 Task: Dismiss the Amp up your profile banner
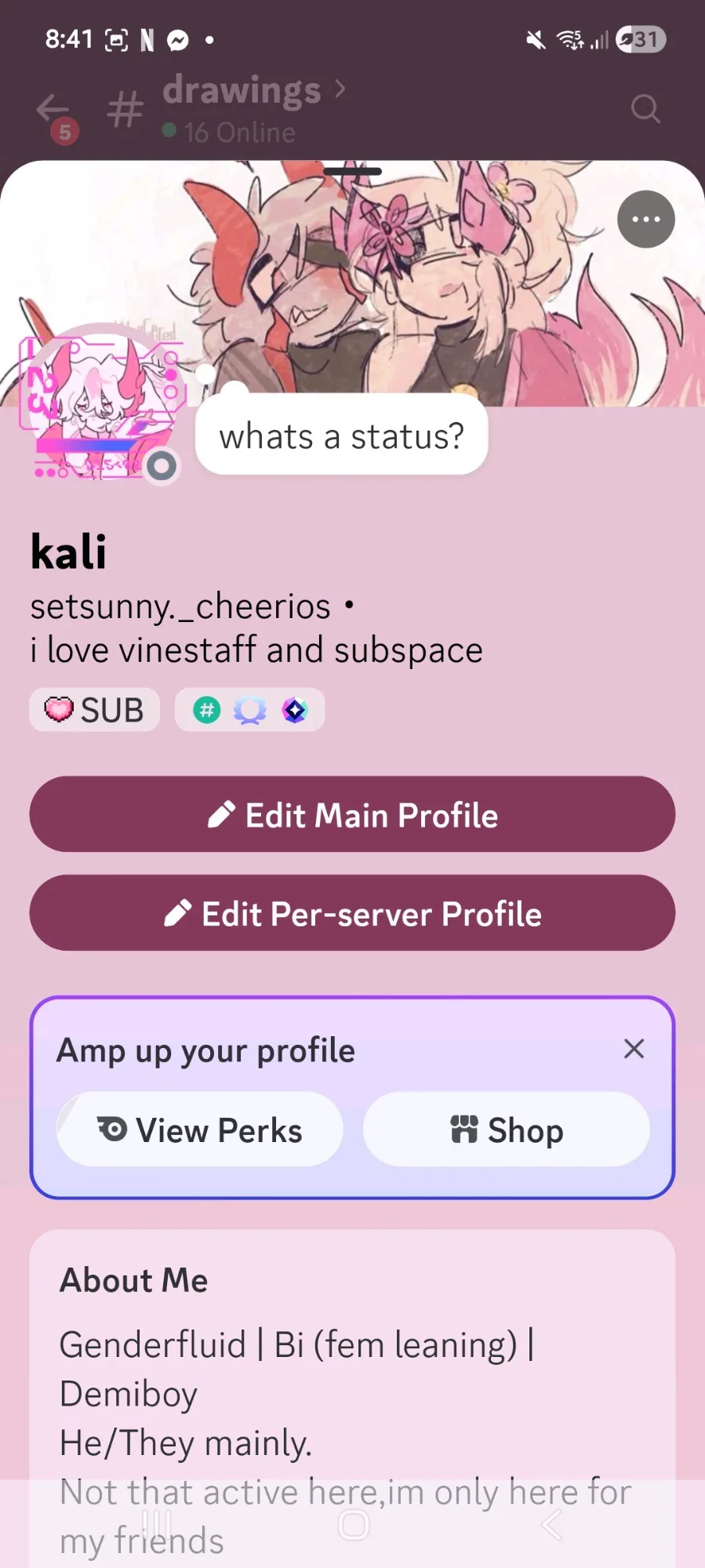point(634,1049)
